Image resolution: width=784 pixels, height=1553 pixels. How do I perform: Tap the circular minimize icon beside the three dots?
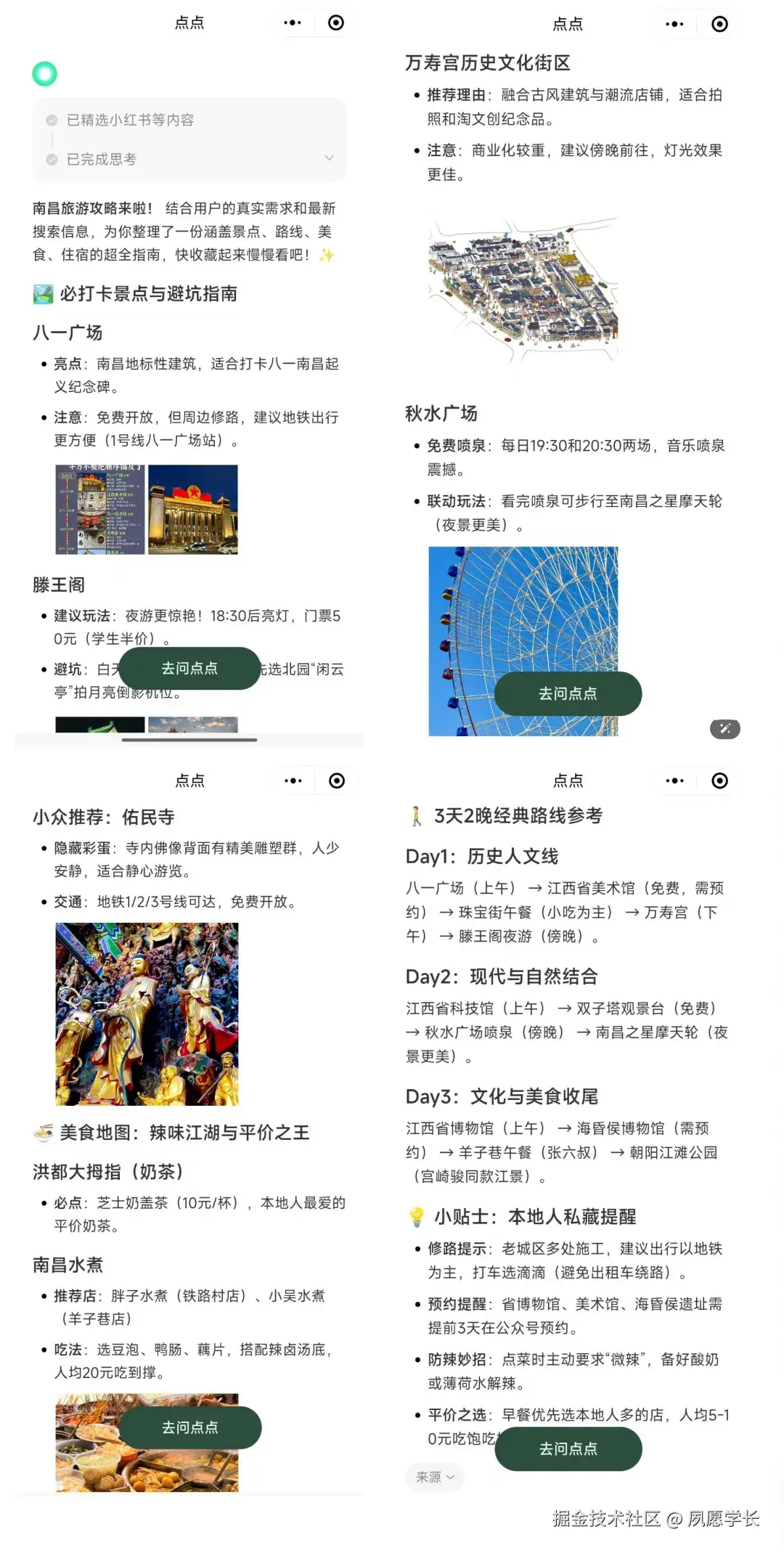point(335,23)
